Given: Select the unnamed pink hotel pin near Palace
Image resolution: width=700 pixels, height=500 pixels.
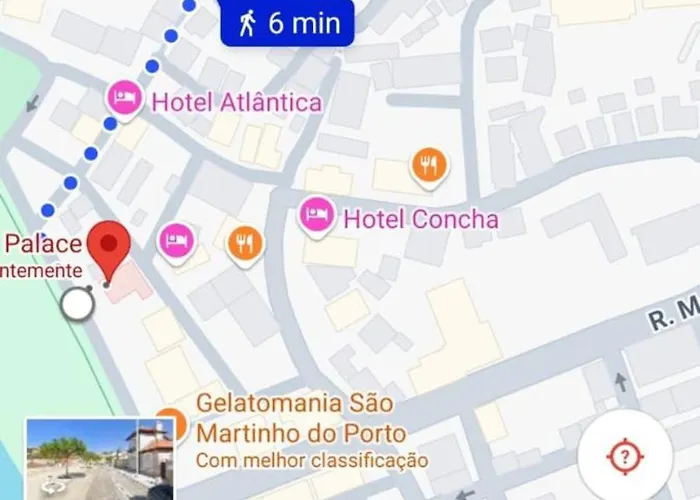Looking at the screenshot, I should click(177, 241).
